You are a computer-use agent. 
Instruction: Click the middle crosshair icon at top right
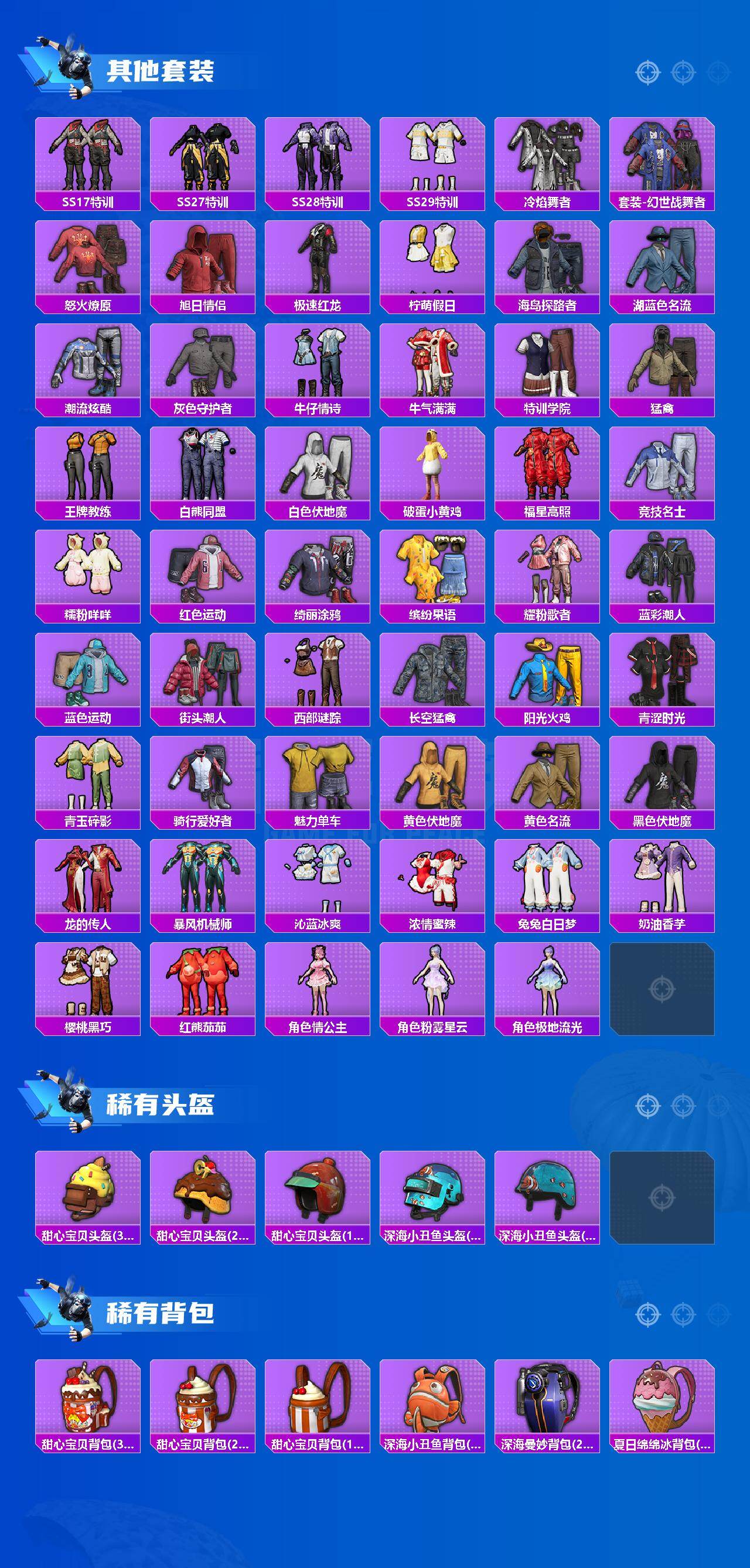click(x=684, y=71)
